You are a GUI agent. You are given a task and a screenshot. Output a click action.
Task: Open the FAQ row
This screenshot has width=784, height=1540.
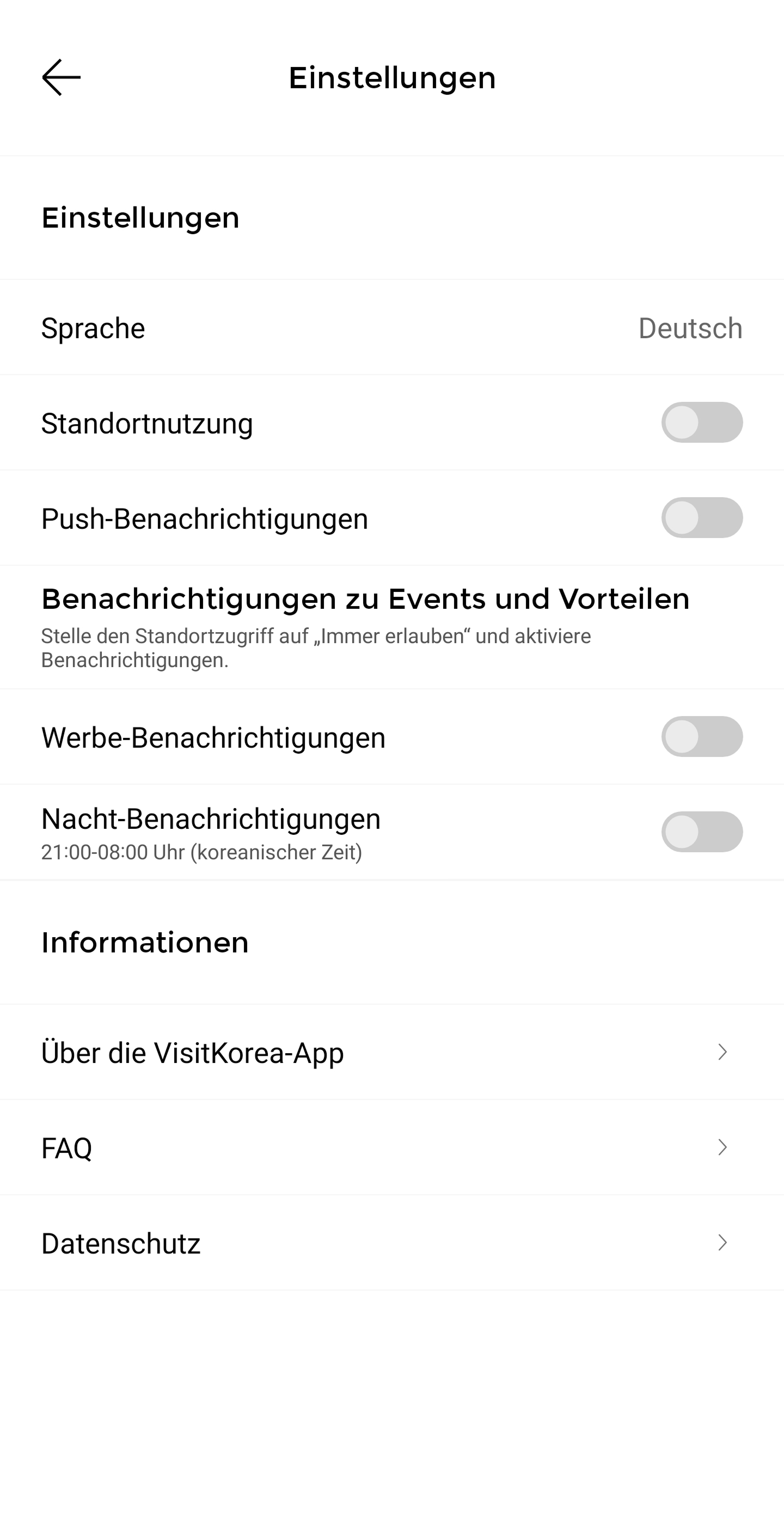point(392,1147)
